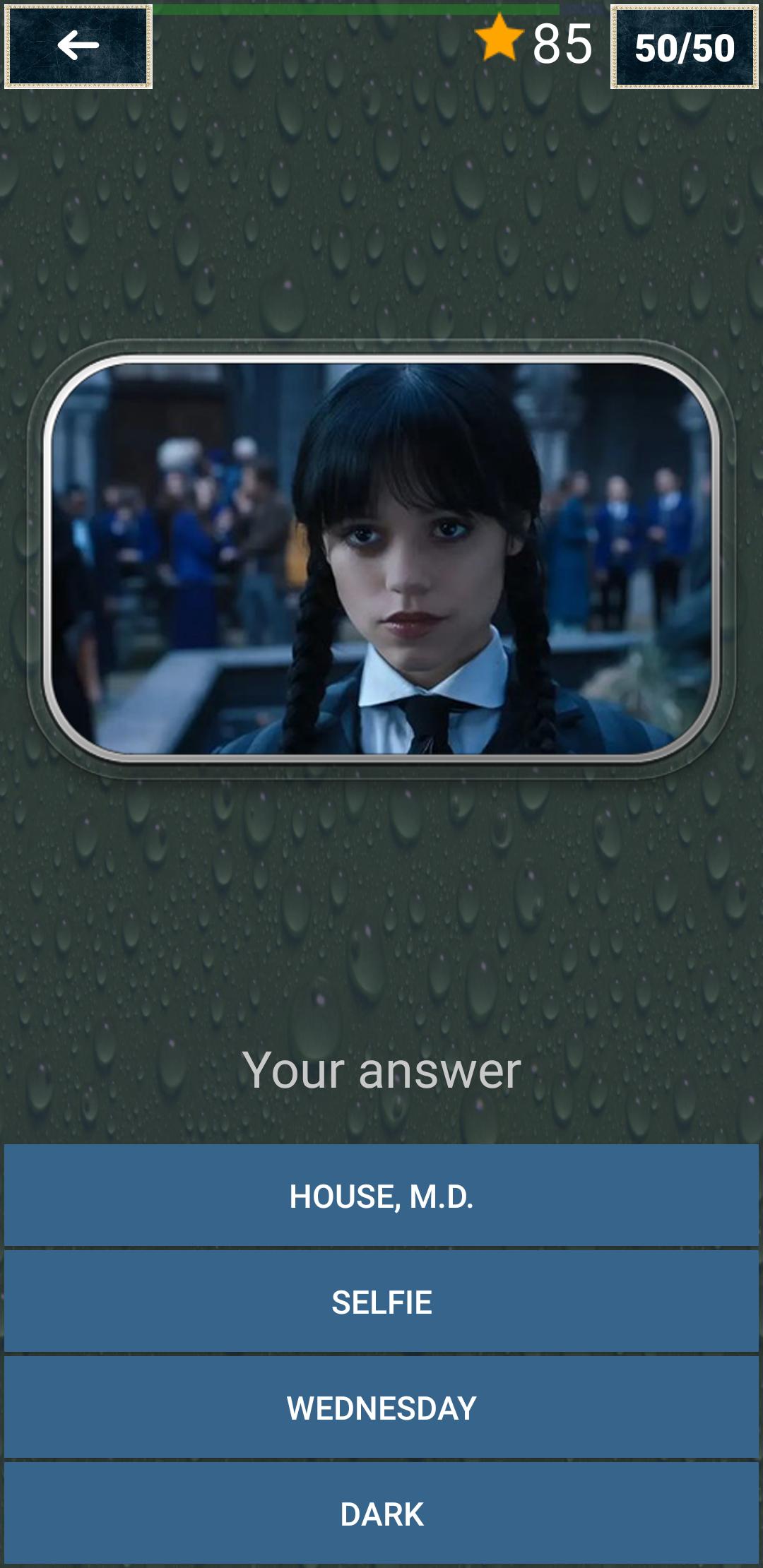This screenshot has height=1568, width=763.
Task: Select SELFIE as your answer
Action: pos(381,1302)
